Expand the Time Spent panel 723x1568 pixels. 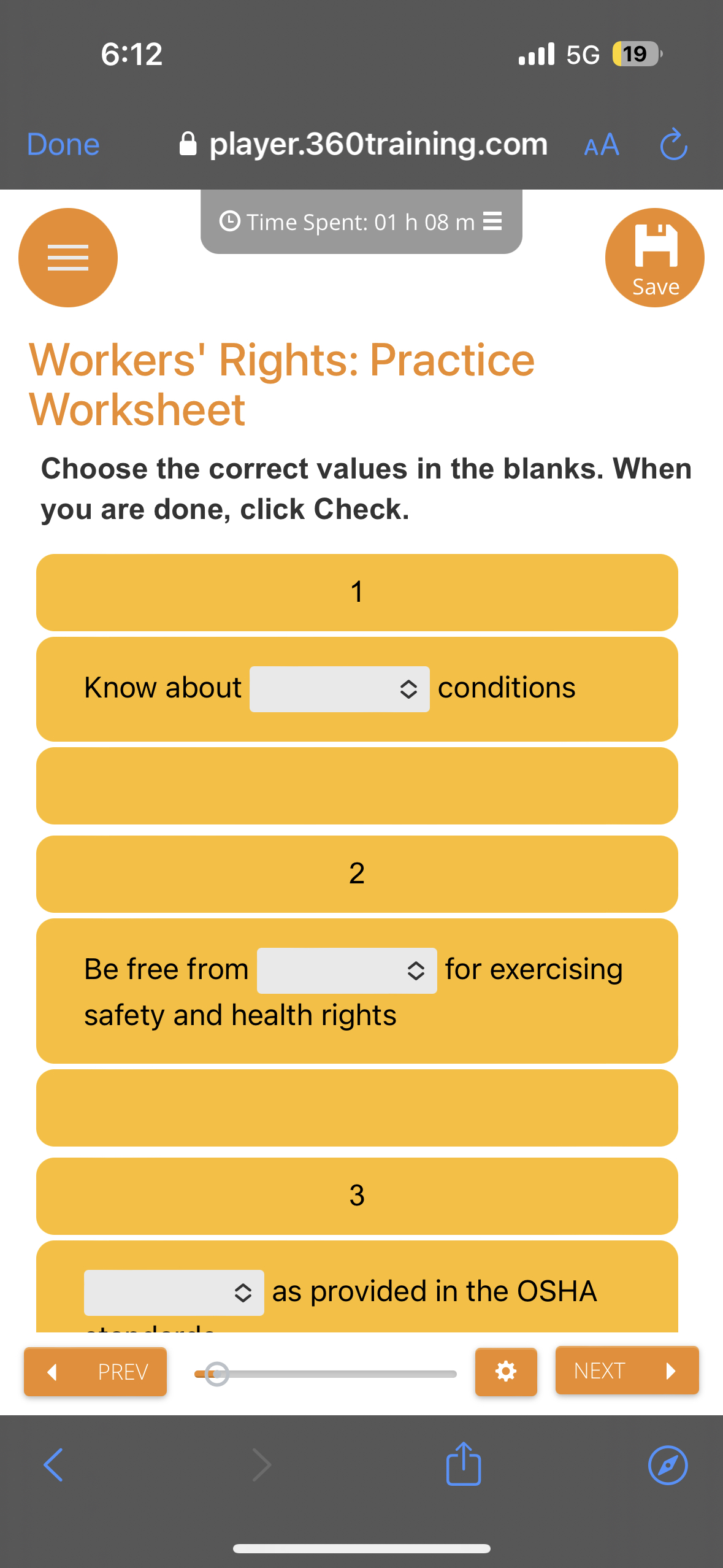pos(361,221)
